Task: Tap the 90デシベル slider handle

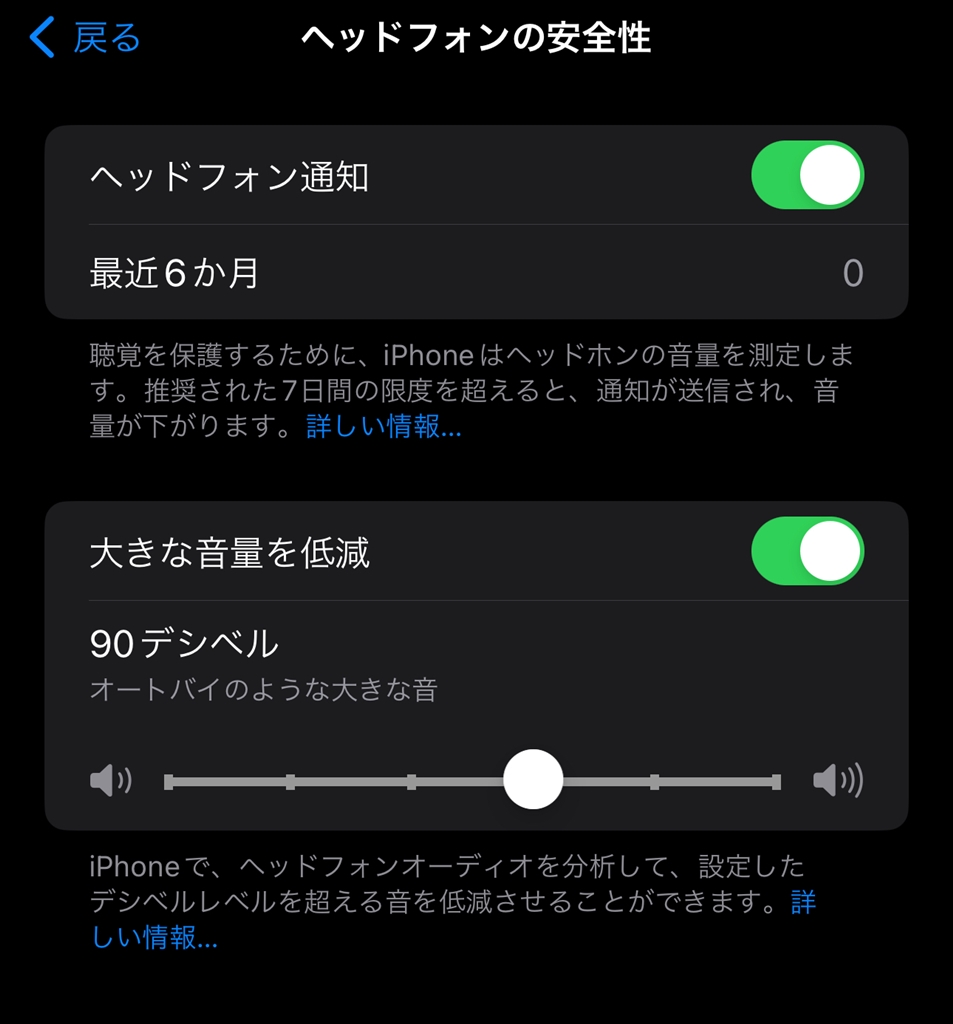Action: [533, 780]
